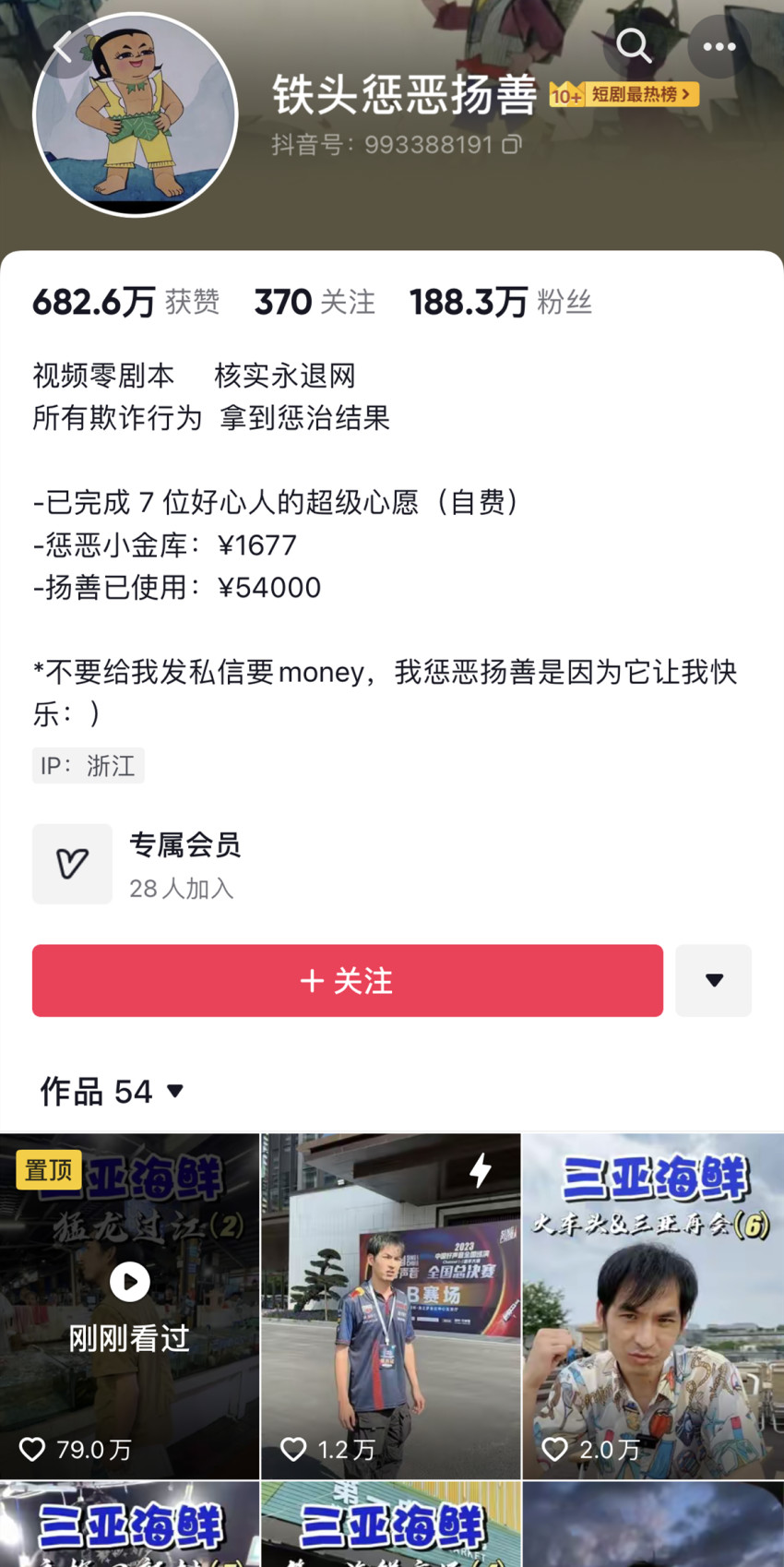The width and height of the screenshot is (784, 1567).
Task: Open the three-dot more options menu
Action: [x=718, y=46]
